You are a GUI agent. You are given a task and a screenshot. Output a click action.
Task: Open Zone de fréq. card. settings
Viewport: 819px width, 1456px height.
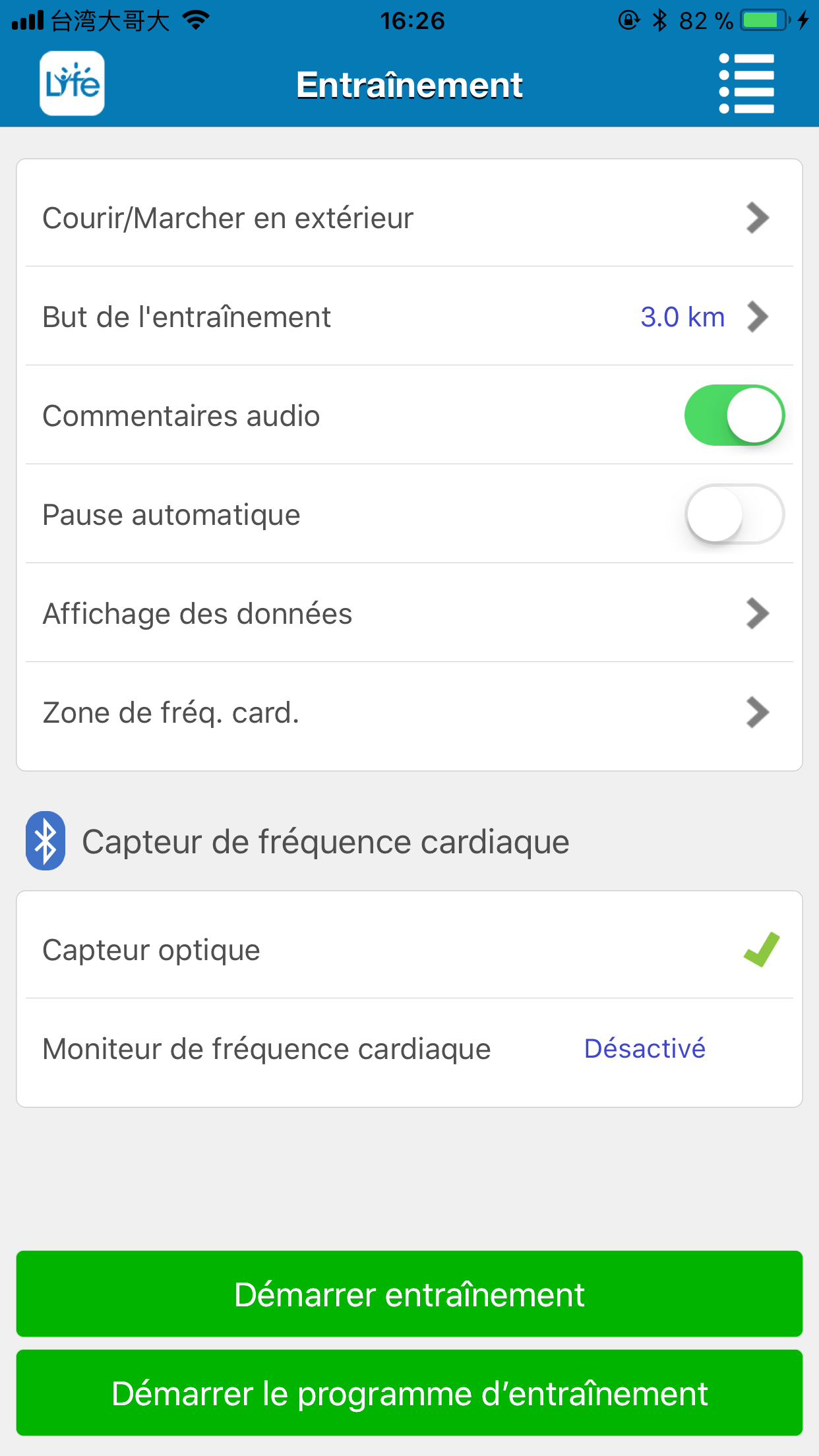(409, 712)
